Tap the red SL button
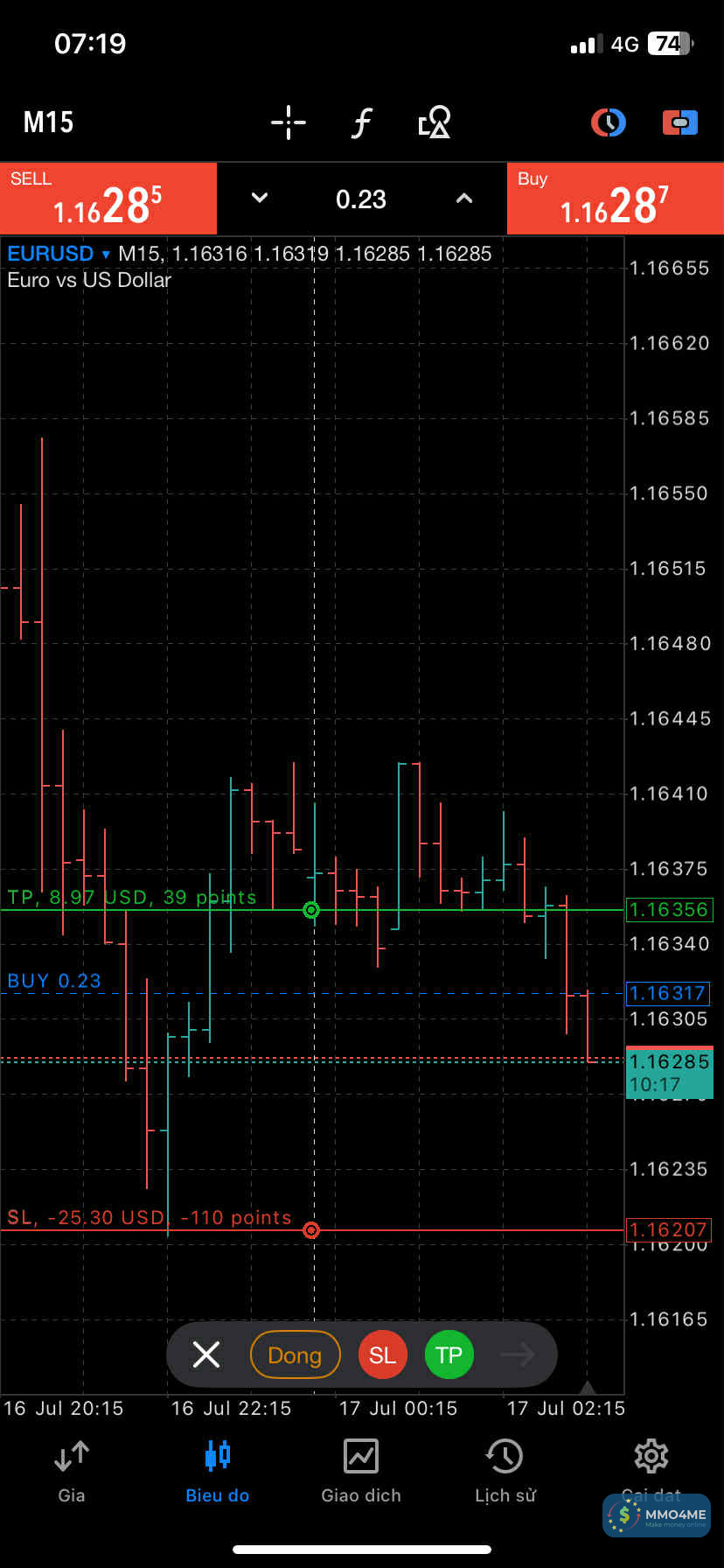 pos(382,1354)
